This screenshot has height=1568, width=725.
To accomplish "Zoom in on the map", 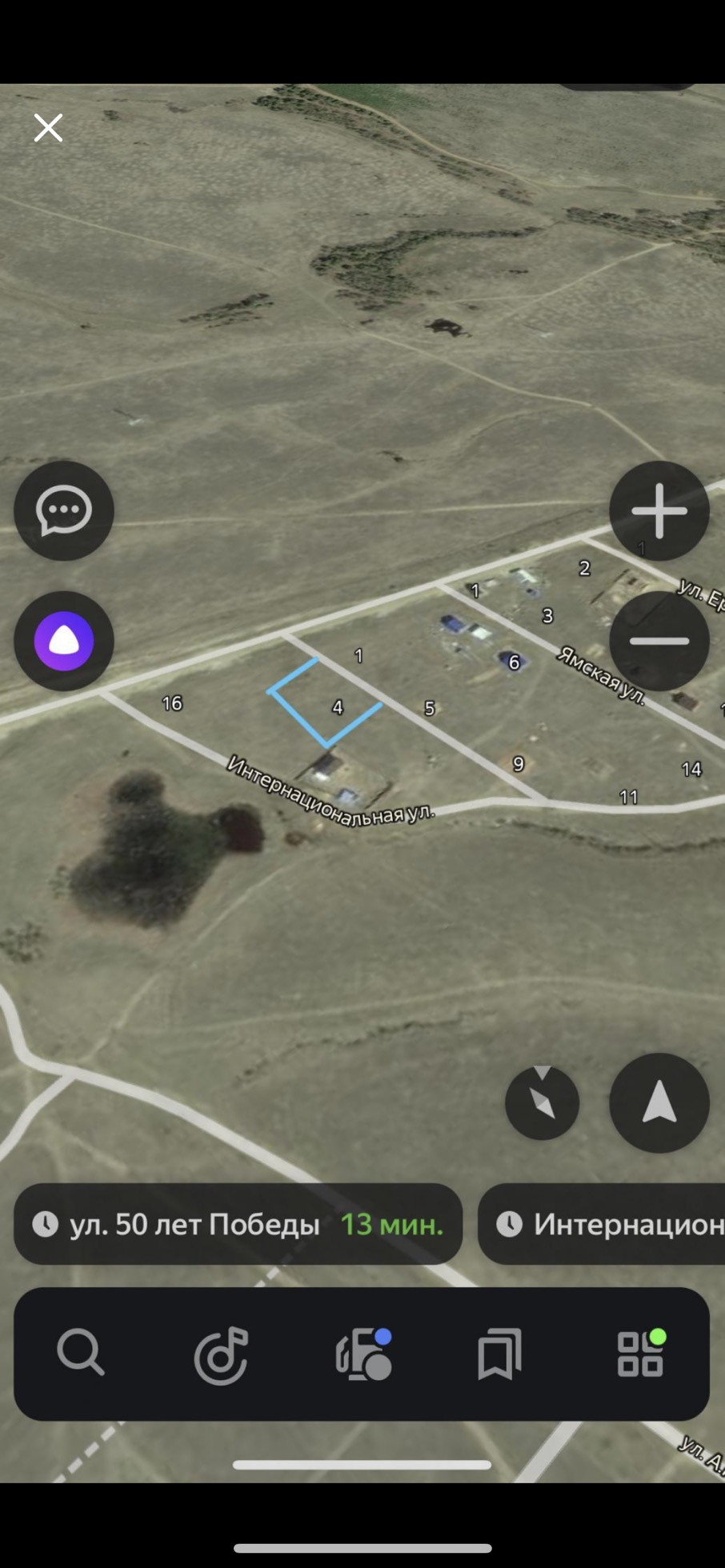I will click(659, 510).
